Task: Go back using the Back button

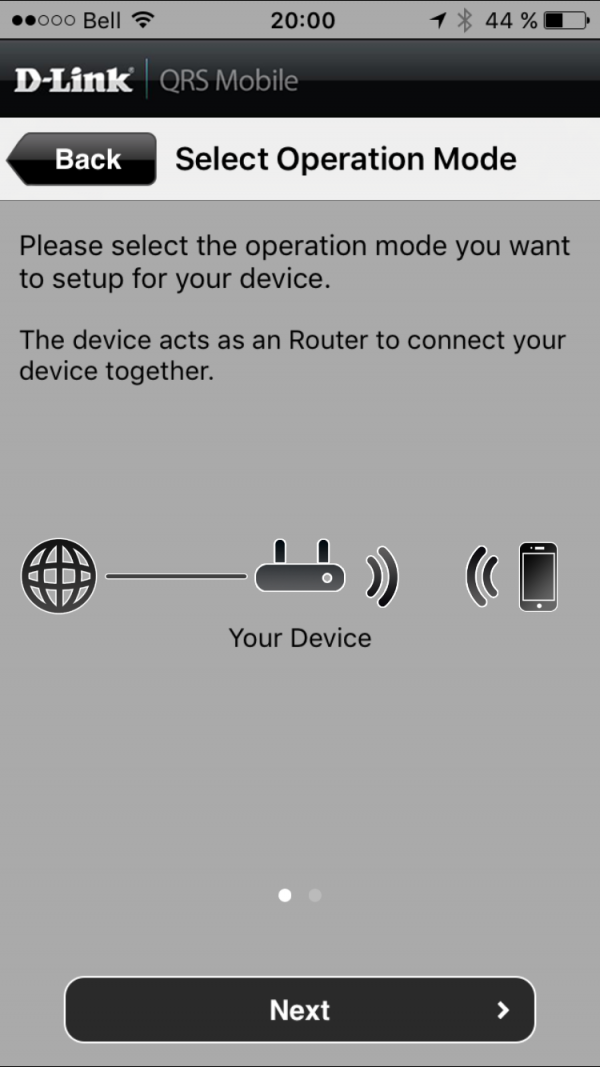Action: (82, 159)
